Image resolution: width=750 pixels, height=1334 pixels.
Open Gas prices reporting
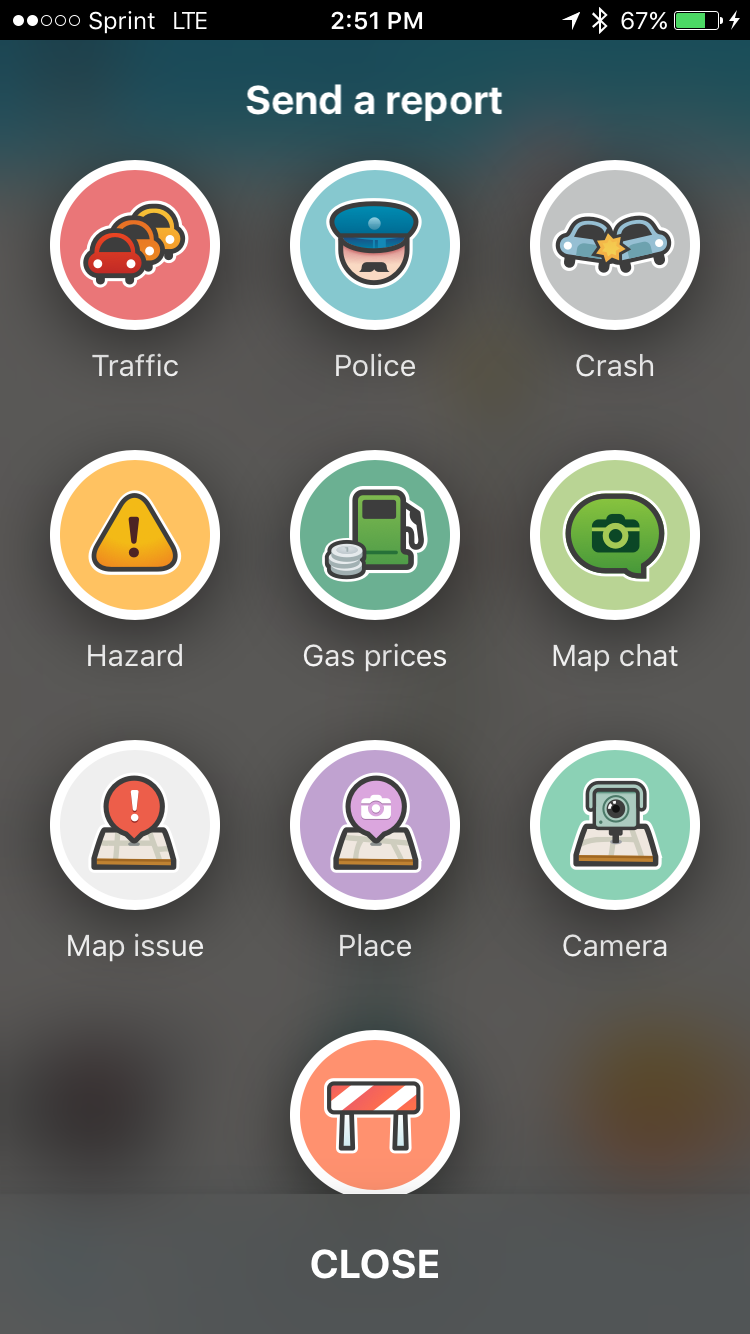click(x=375, y=536)
